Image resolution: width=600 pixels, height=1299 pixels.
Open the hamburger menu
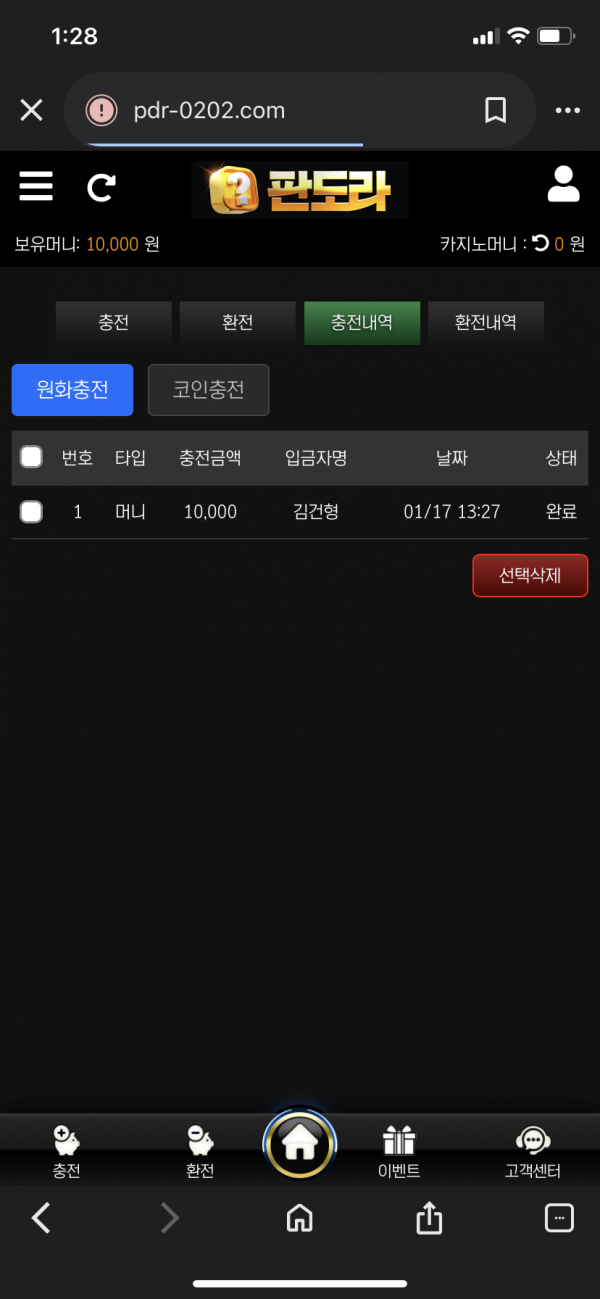point(35,186)
